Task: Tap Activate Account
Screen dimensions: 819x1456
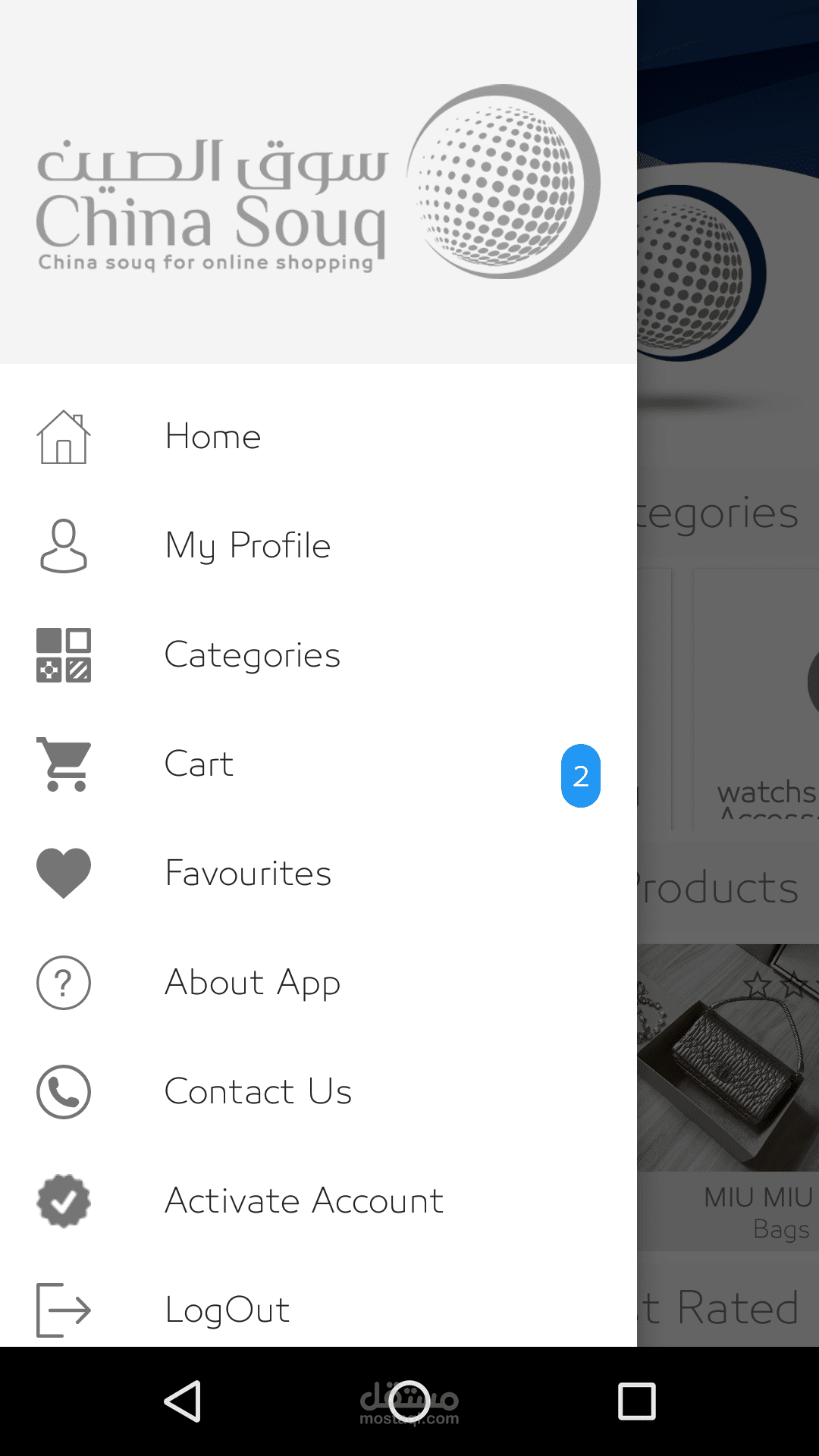Action: click(x=318, y=1201)
